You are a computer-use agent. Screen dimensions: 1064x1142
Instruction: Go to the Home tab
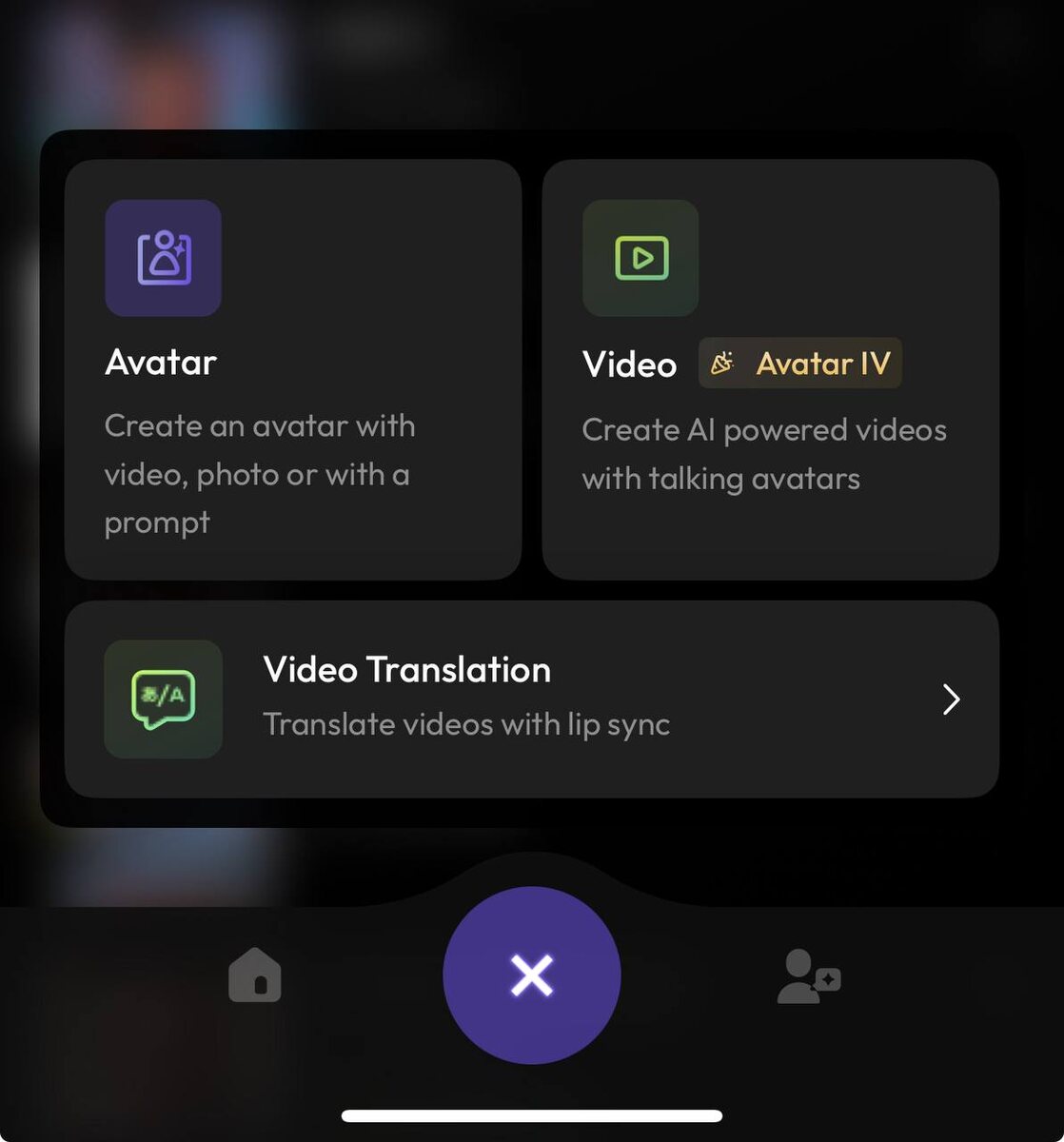pos(255,976)
